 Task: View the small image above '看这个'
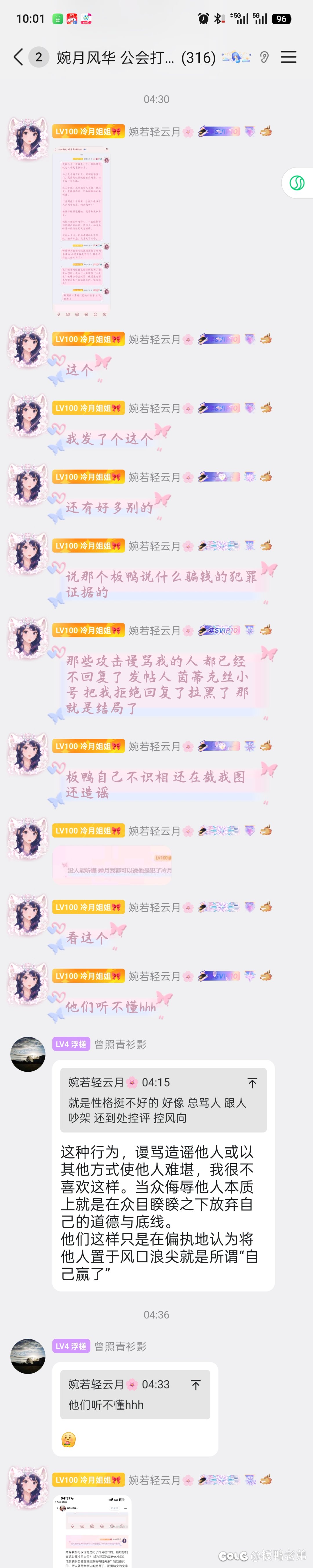pyautogui.click(x=112, y=865)
